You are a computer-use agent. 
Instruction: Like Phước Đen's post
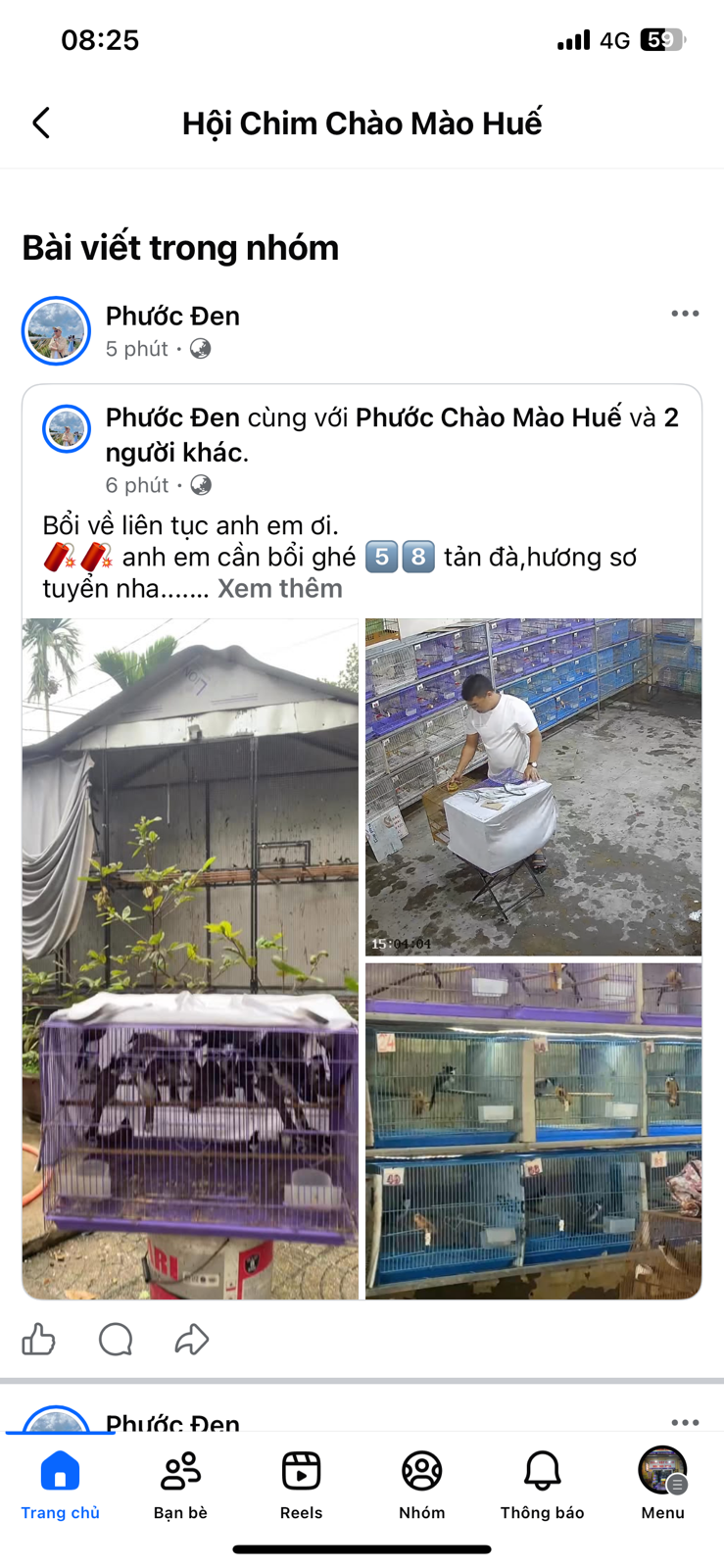pyautogui.click(x=39, y=1339)
